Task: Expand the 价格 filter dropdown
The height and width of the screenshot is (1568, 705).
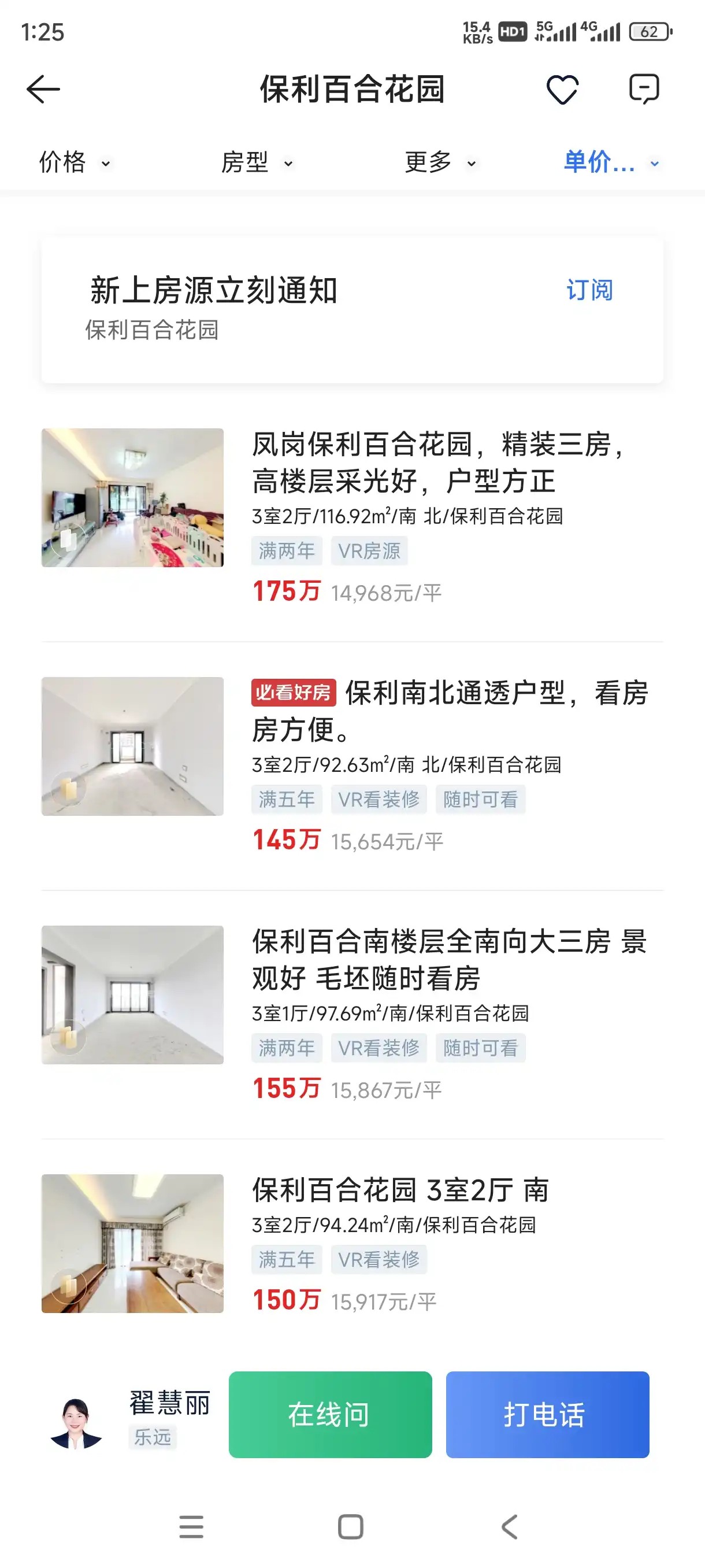Action: pos(74,162)
